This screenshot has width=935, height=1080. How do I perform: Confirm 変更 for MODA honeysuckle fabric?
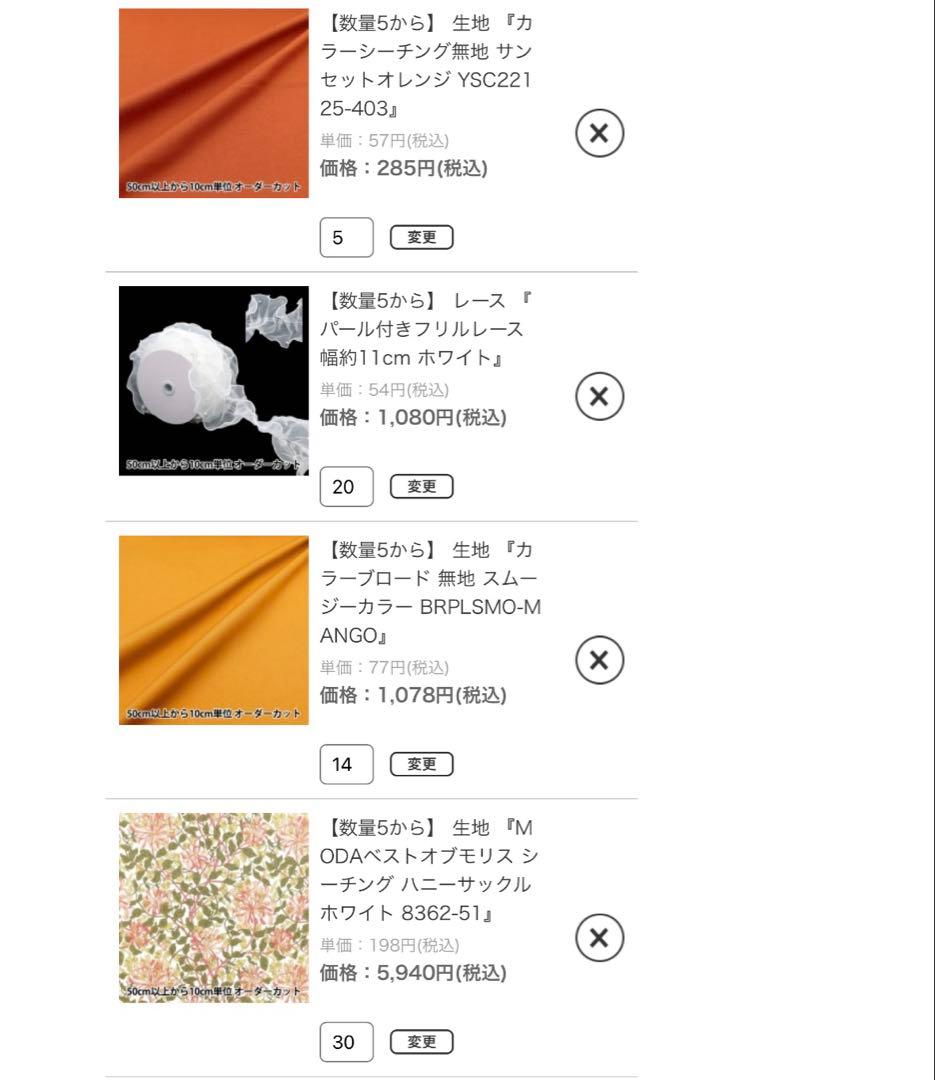coord(422,1042)
